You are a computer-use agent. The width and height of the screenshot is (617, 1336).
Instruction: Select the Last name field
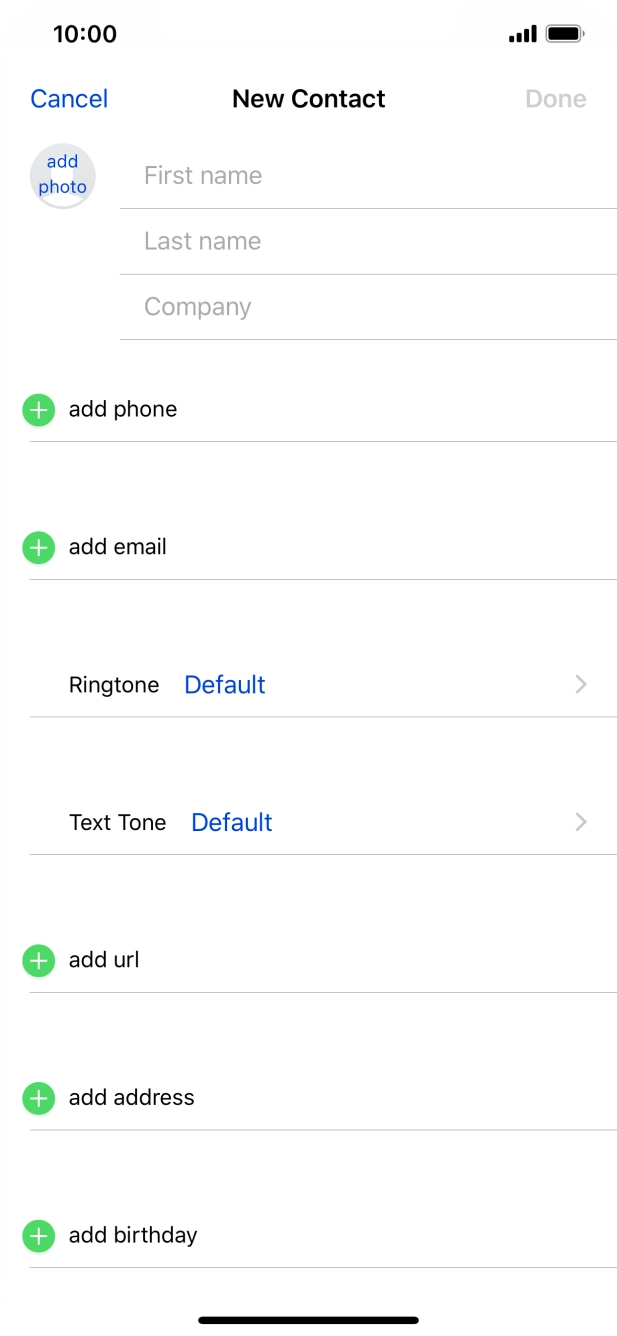click(368, 241)
